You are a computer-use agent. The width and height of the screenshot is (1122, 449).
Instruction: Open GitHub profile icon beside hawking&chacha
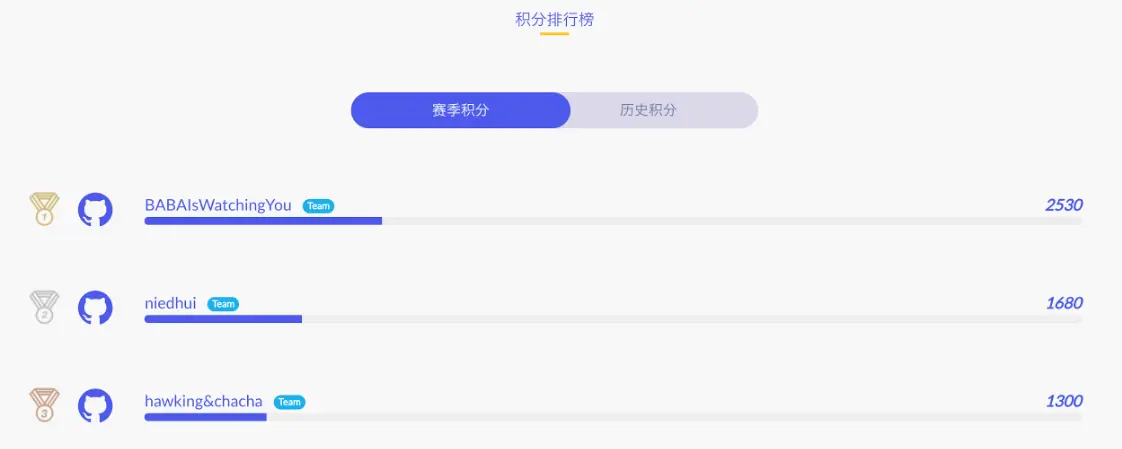click(95, 405)
